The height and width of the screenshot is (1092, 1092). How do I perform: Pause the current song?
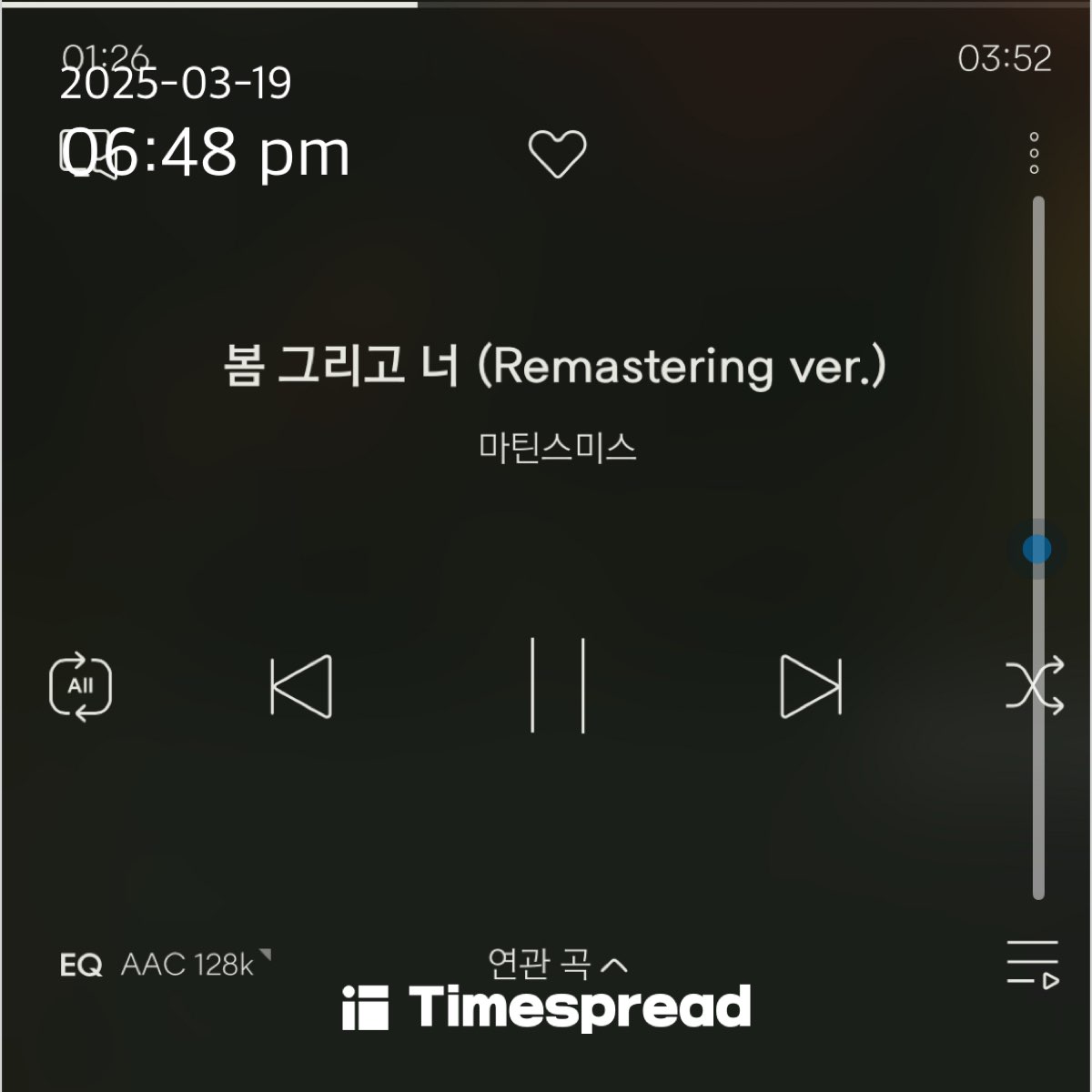point(558,685)
